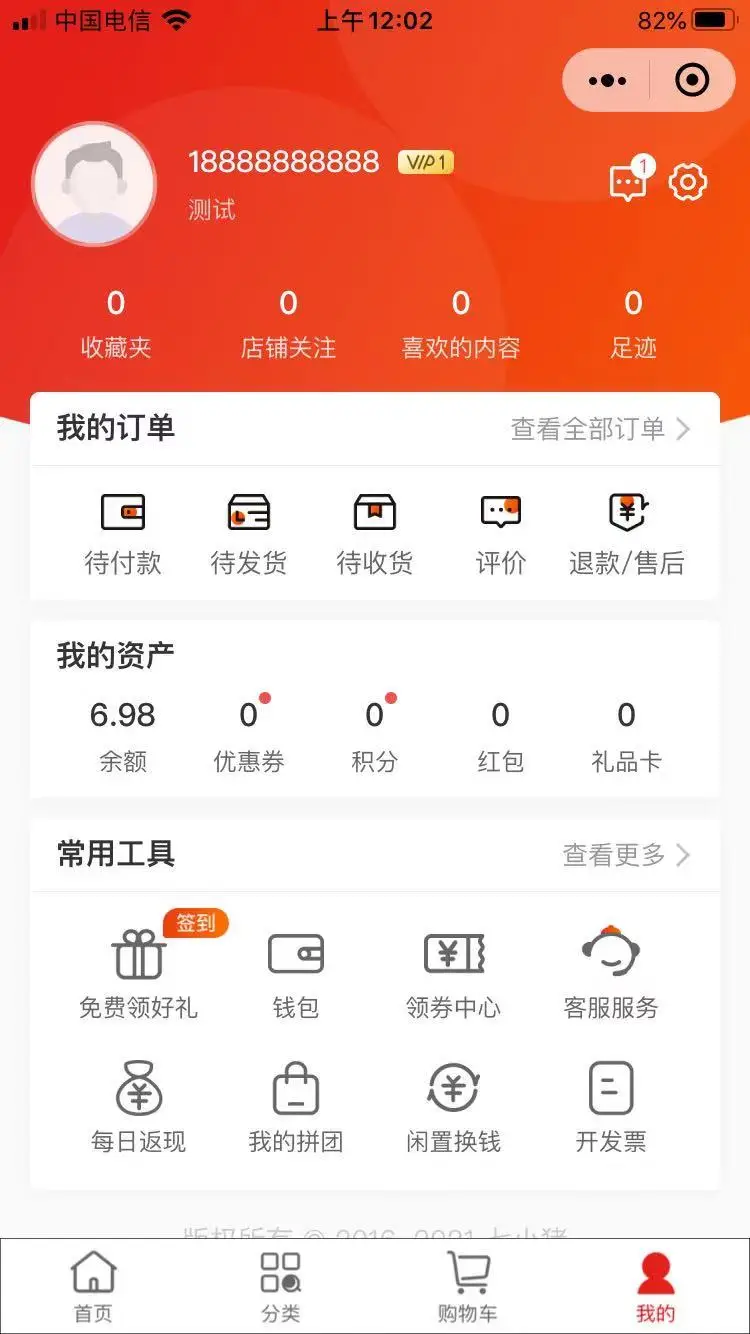Screen dimensions: 750x1334
Task: View 余额 balance of 6.98
Action: click(x=123, y=733)
